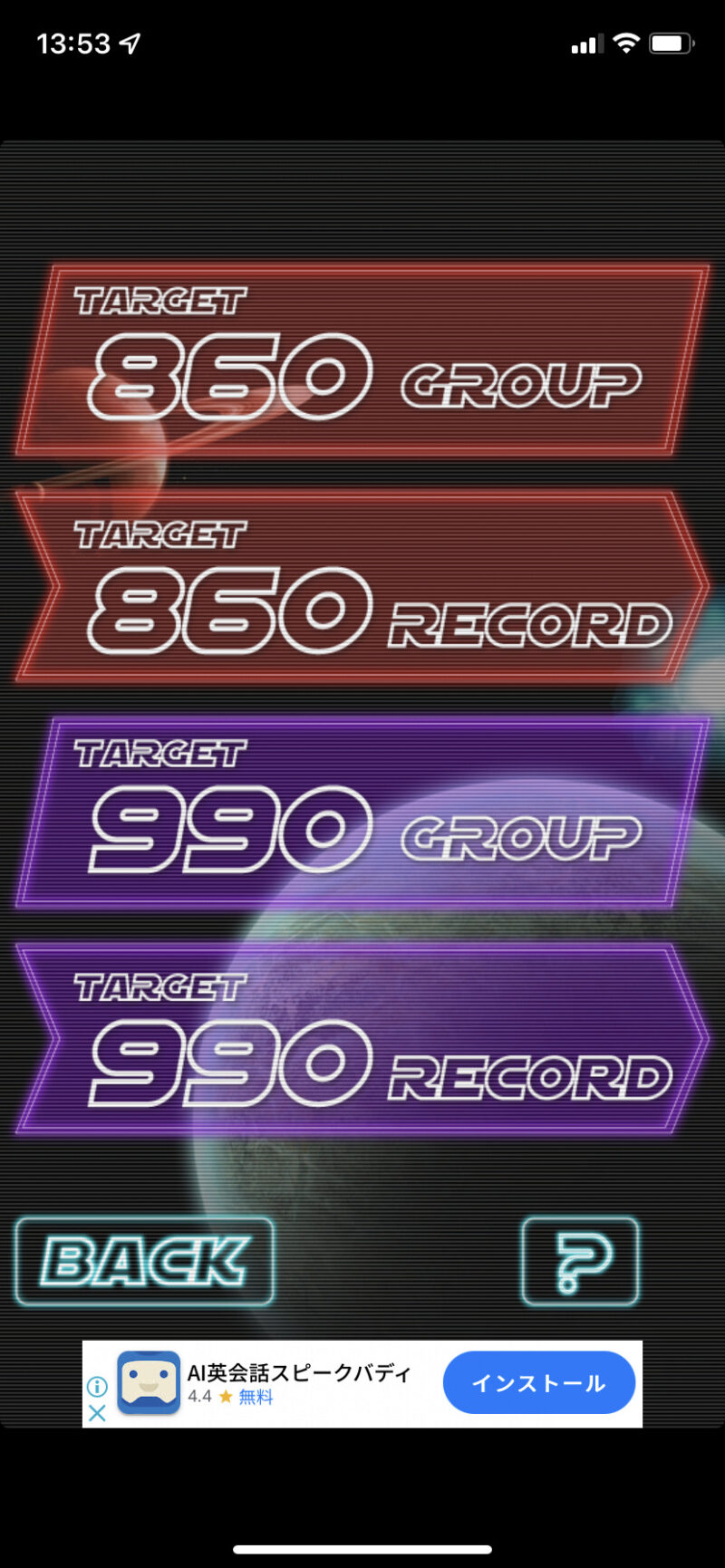The height and width of the screenshot is (1568, 725).
Task: Choose the Target 990 Group option
Action: tap(362, 813)
